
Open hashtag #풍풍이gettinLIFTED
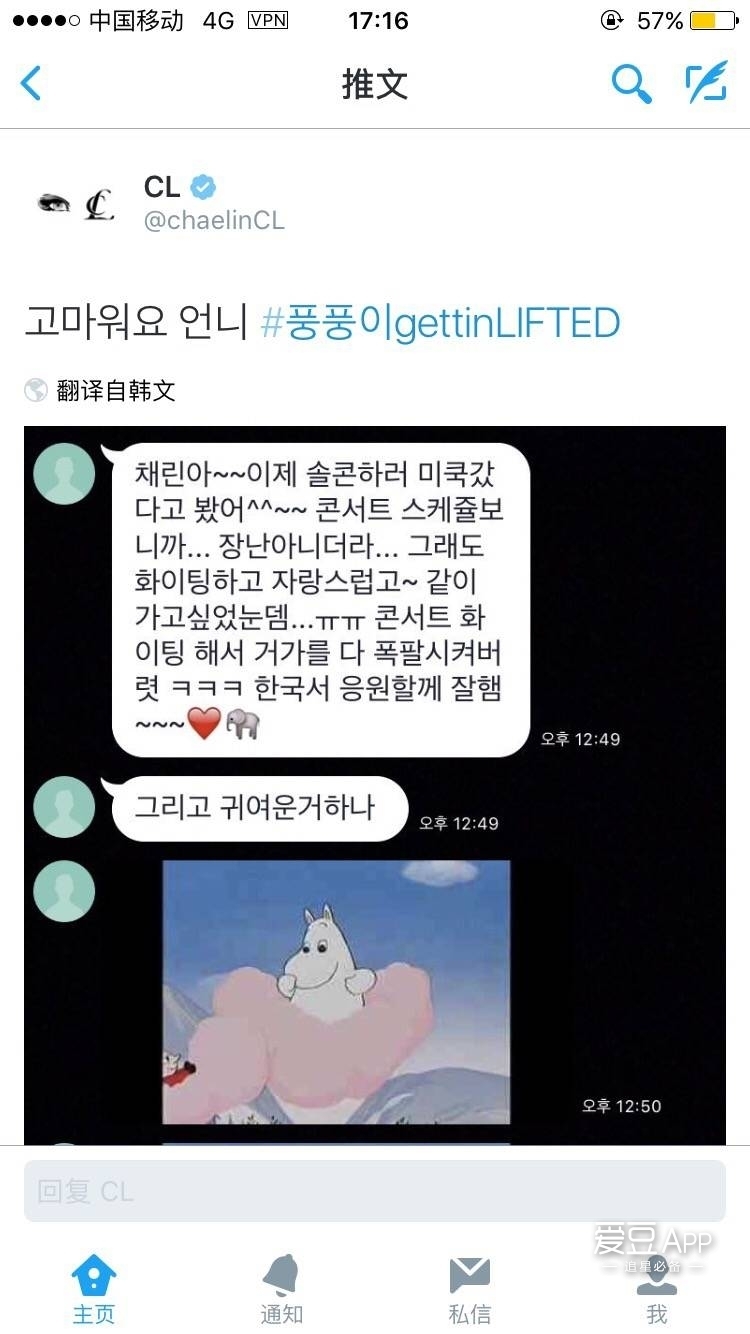(x=440, y=324)
